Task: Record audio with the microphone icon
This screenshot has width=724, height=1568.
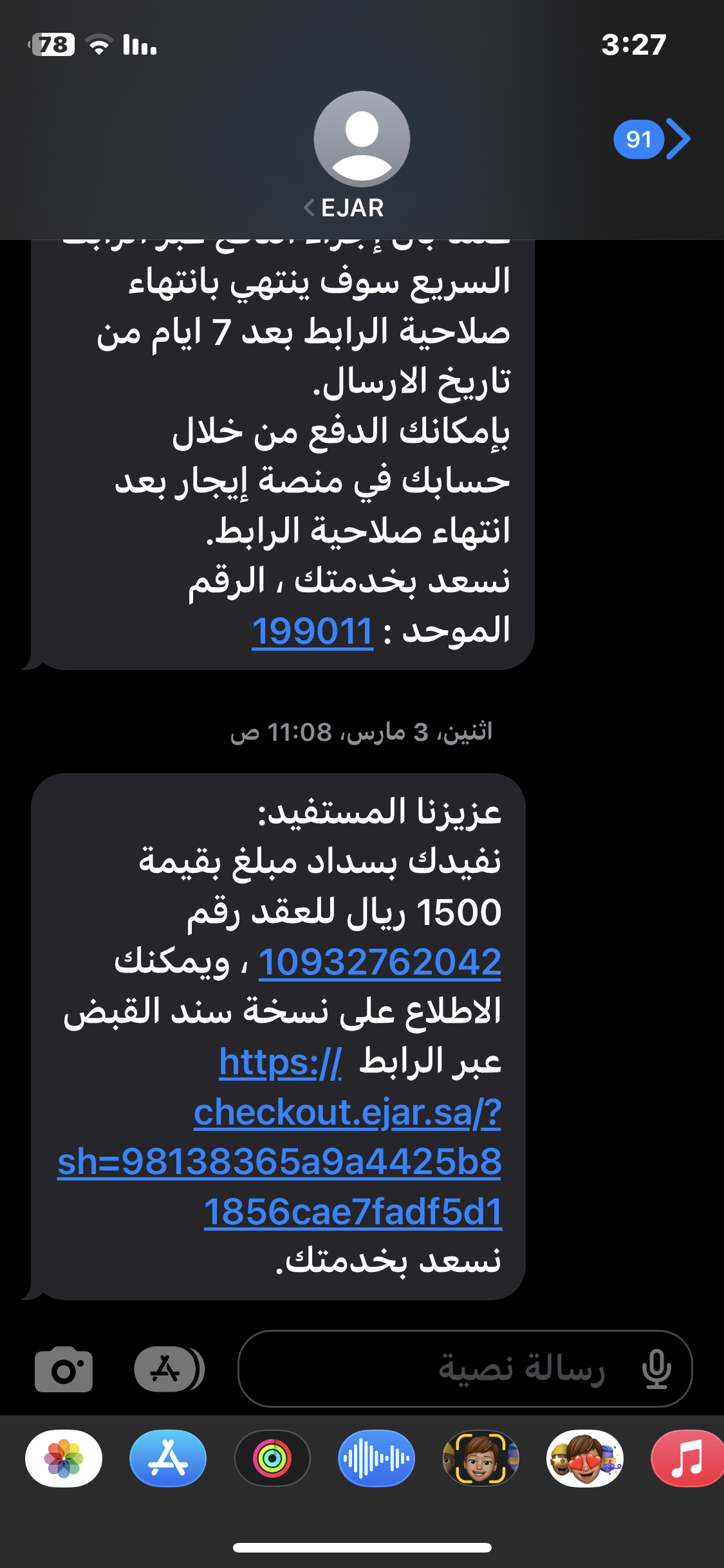Action: tap(656, 1368)
